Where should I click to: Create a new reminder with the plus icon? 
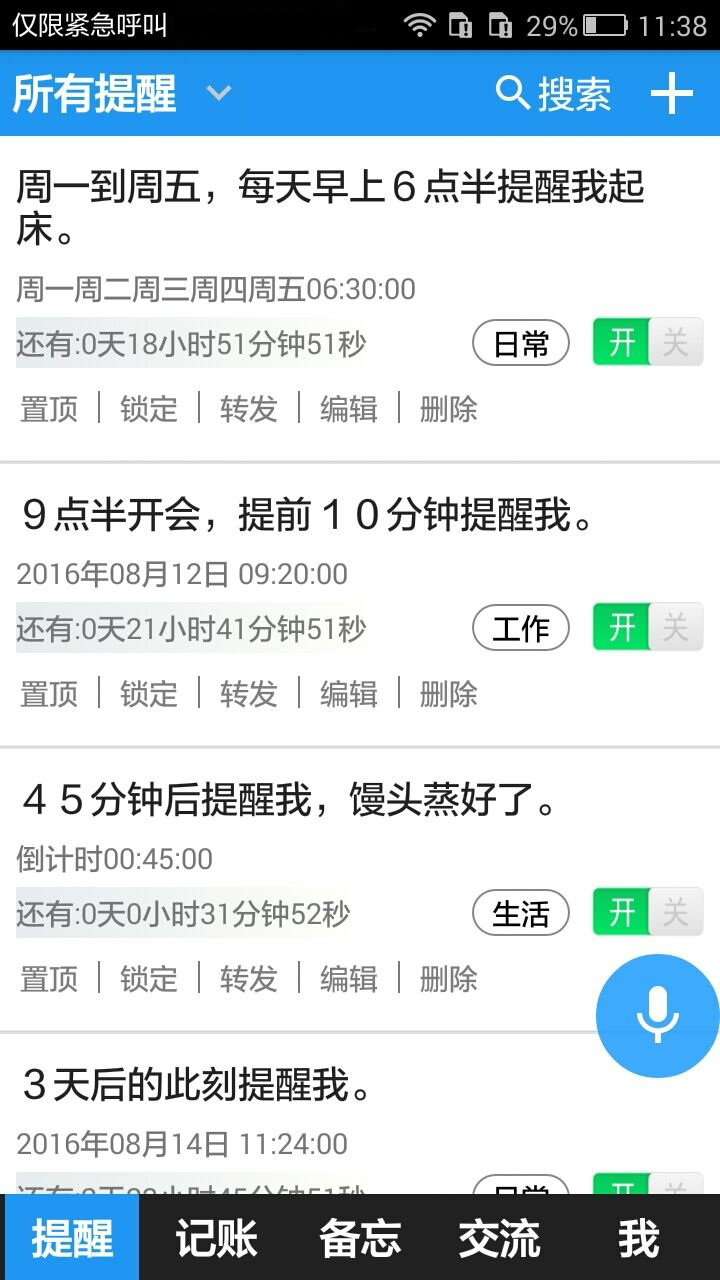click(672, 93)
